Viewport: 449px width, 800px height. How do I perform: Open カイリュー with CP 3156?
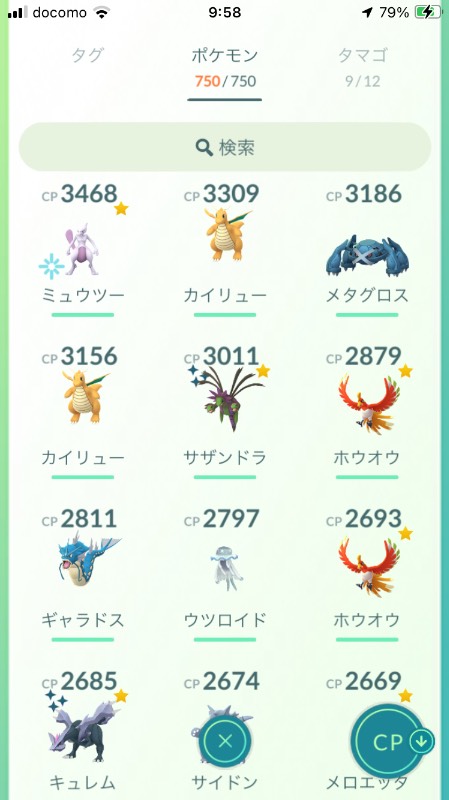(x=83, y=412)
